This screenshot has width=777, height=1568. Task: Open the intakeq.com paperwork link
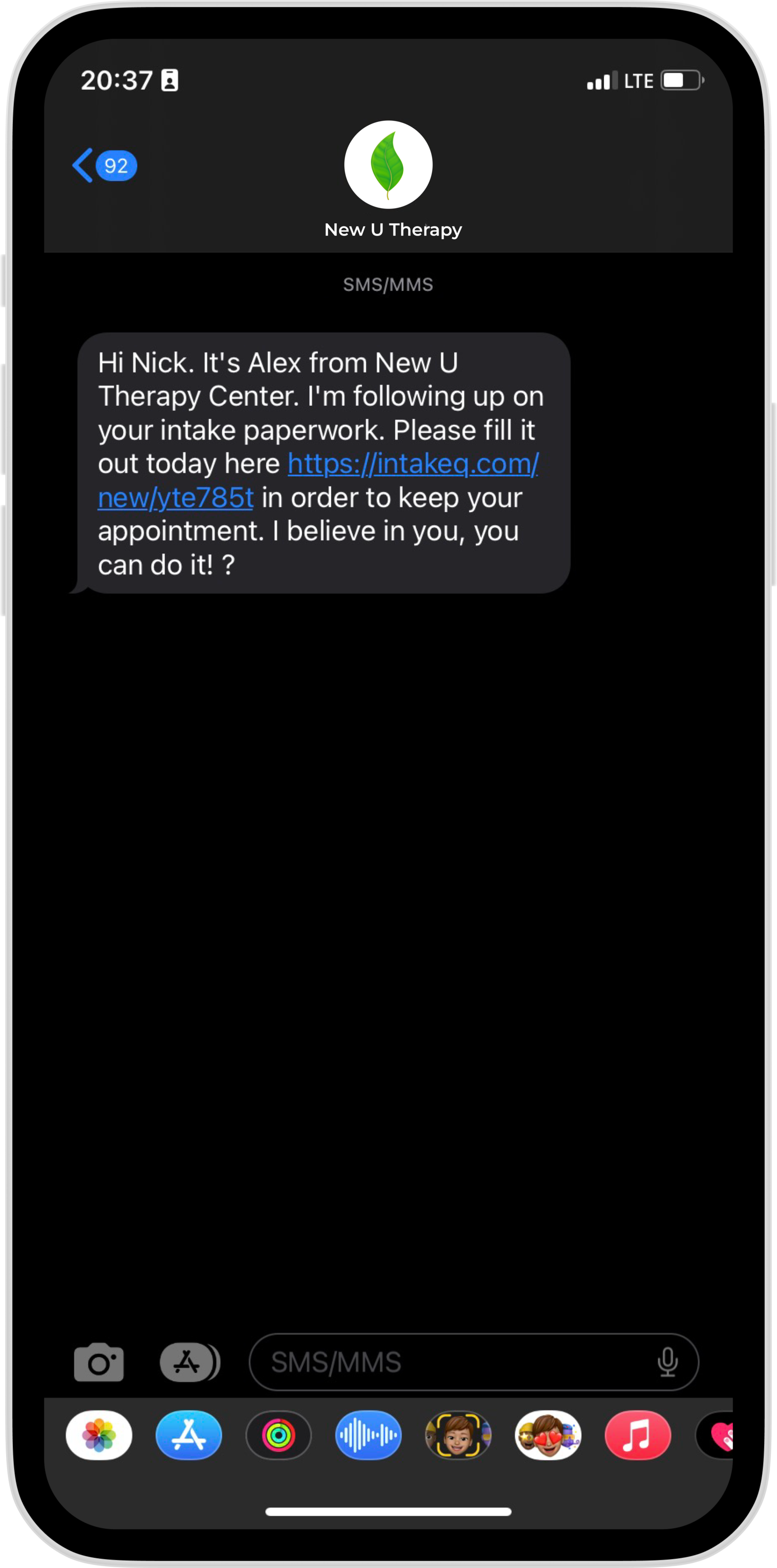413,464
